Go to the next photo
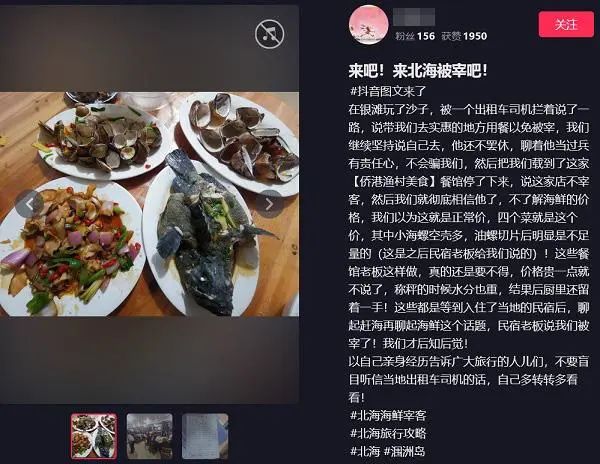600x464 pixels. pos(268,204)
